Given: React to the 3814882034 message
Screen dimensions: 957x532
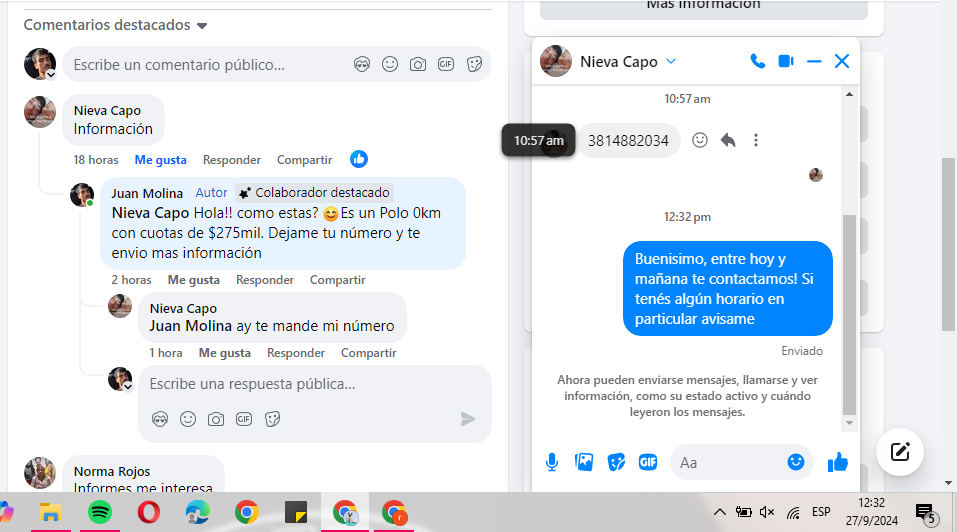Looking at the screenshot, I should [x=700, y=140].
